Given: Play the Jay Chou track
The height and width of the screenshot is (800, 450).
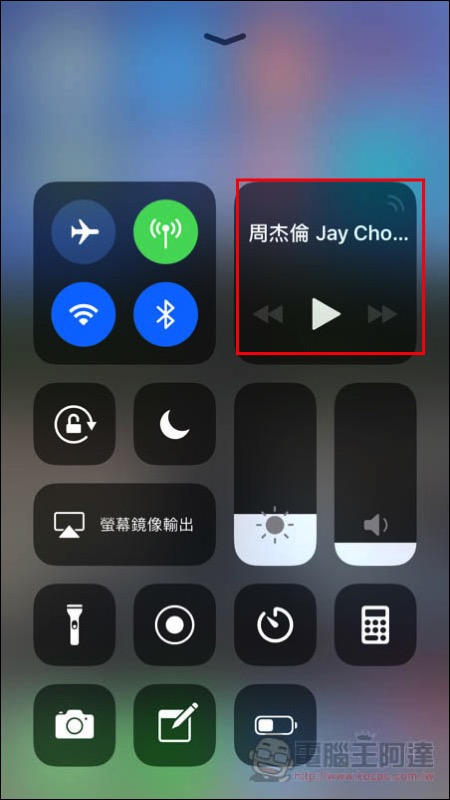Looking at the screenshot, I should [x=326, y=314].
